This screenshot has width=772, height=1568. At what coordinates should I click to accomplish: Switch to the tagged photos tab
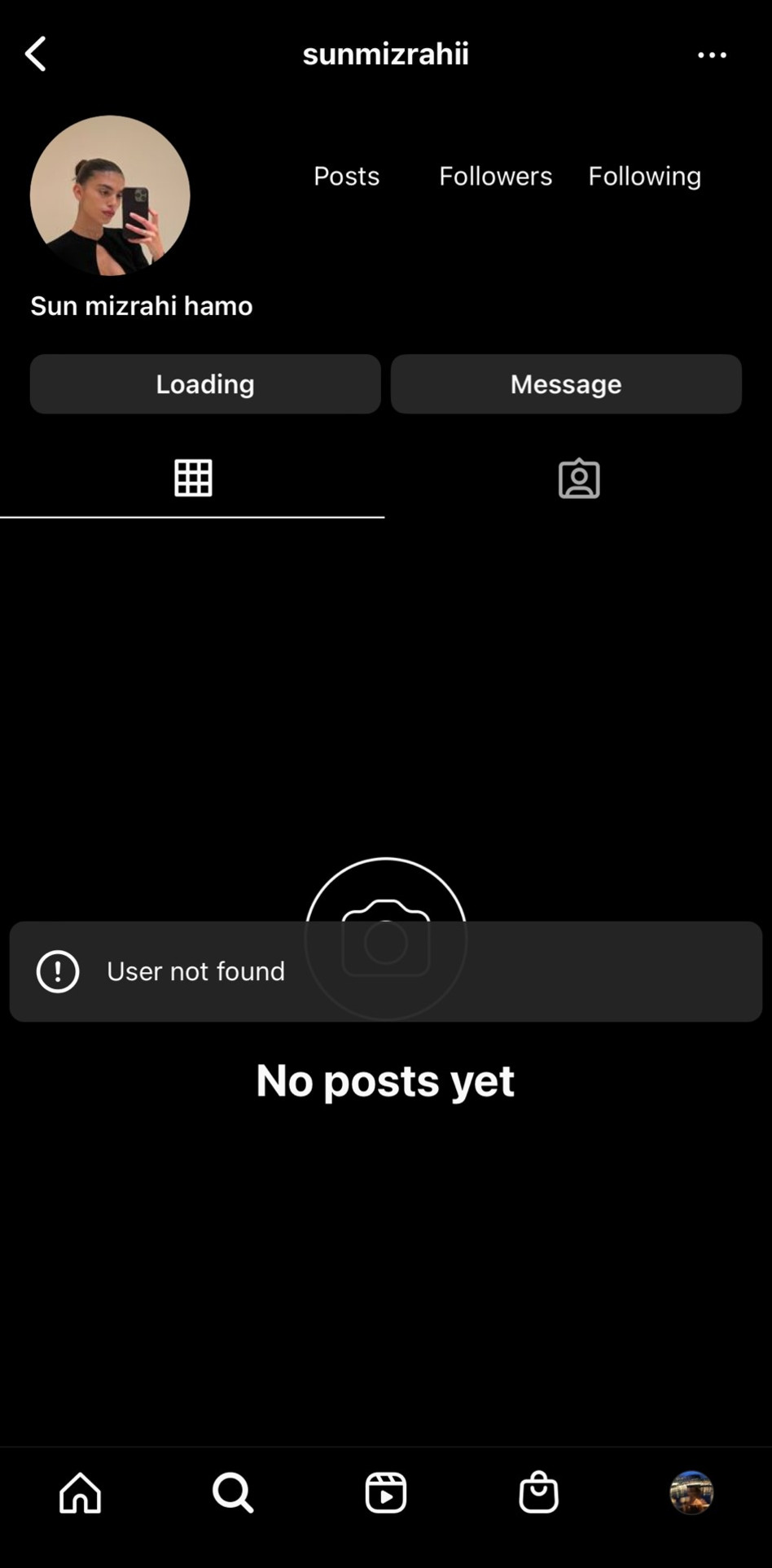[x=579, y=478]
